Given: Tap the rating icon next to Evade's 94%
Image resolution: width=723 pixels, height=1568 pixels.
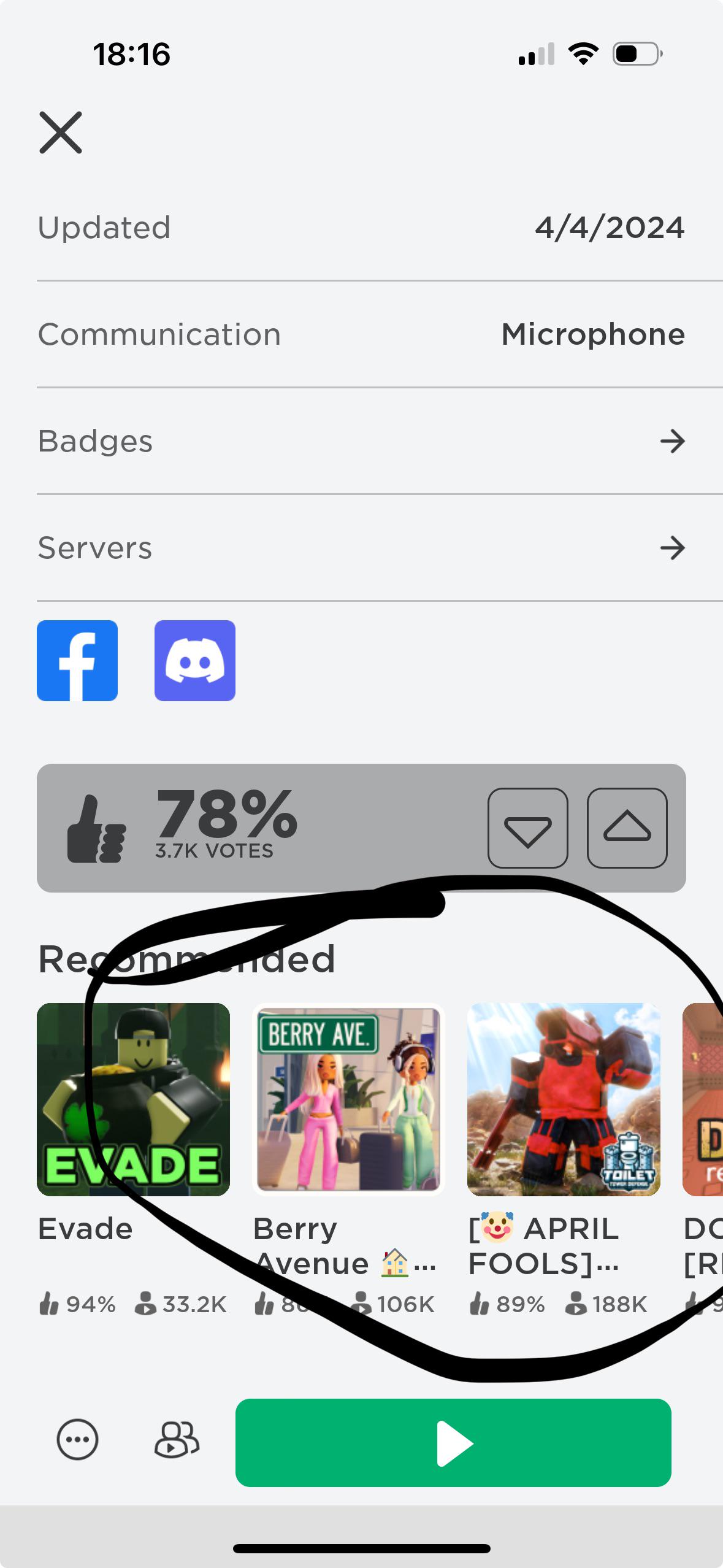Looking at the screenshot, I should (x=51, y=1304).
